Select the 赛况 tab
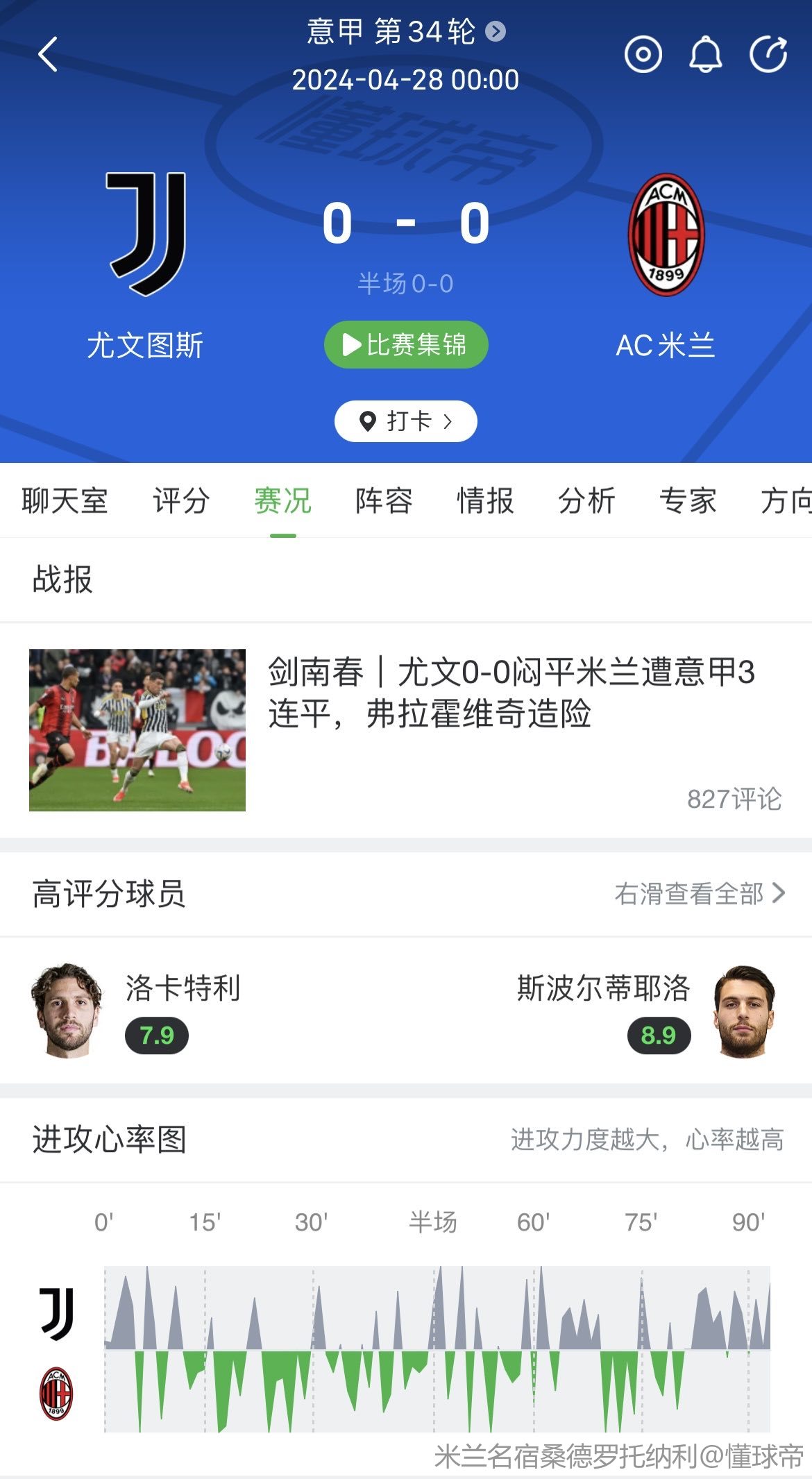This screenshot has height=1479, width=812. [282, 500]
